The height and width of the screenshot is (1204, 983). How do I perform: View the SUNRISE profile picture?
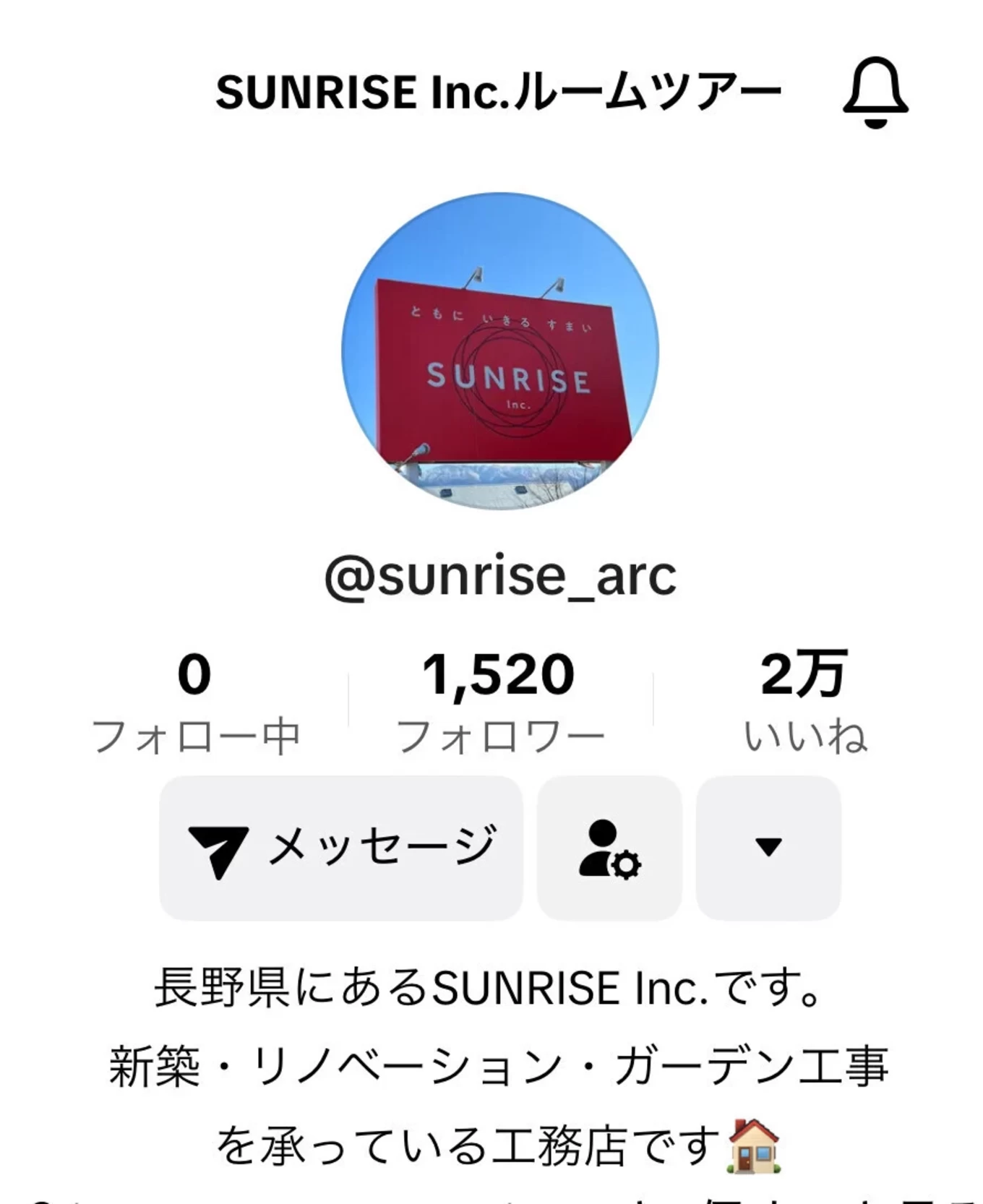tap(500, 351)
